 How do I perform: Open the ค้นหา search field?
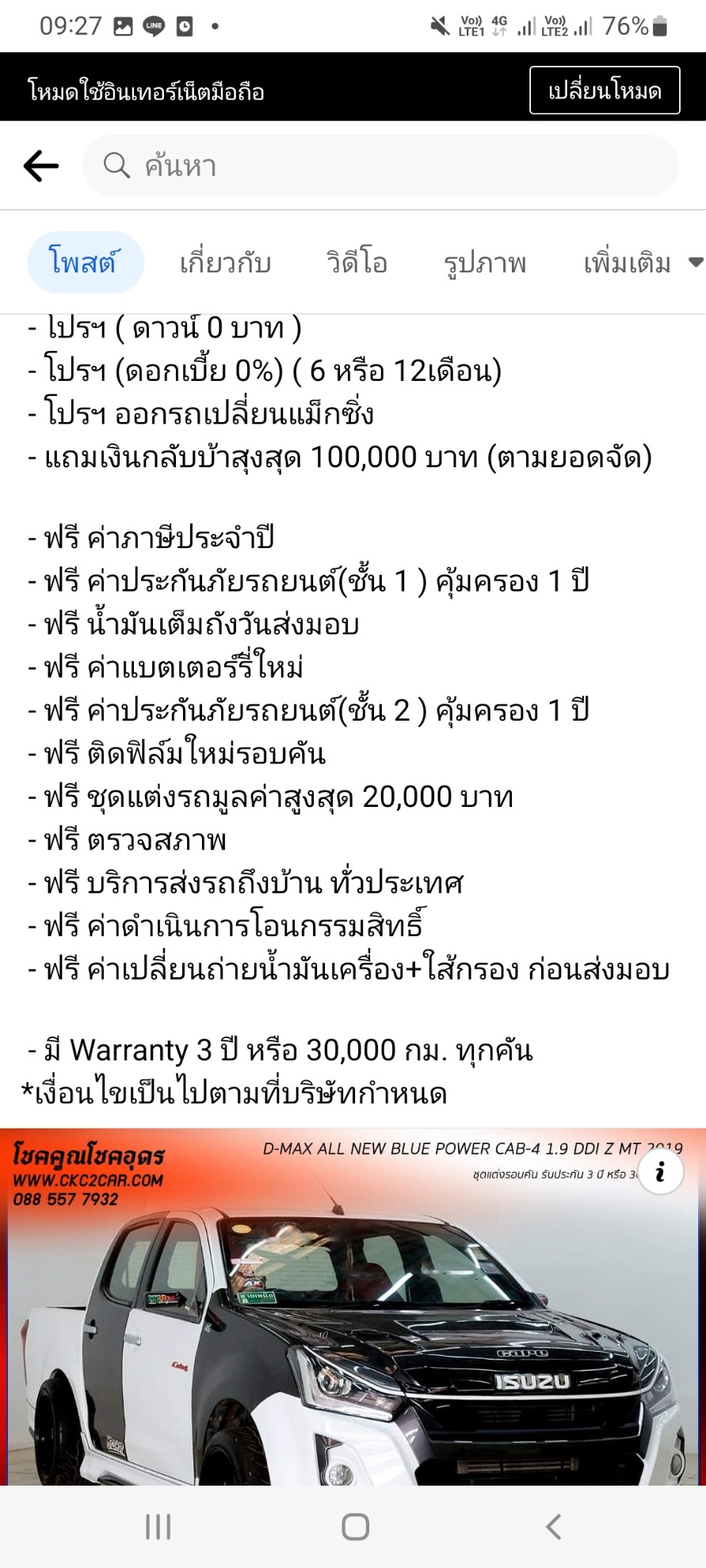click(x=380, y=166)
